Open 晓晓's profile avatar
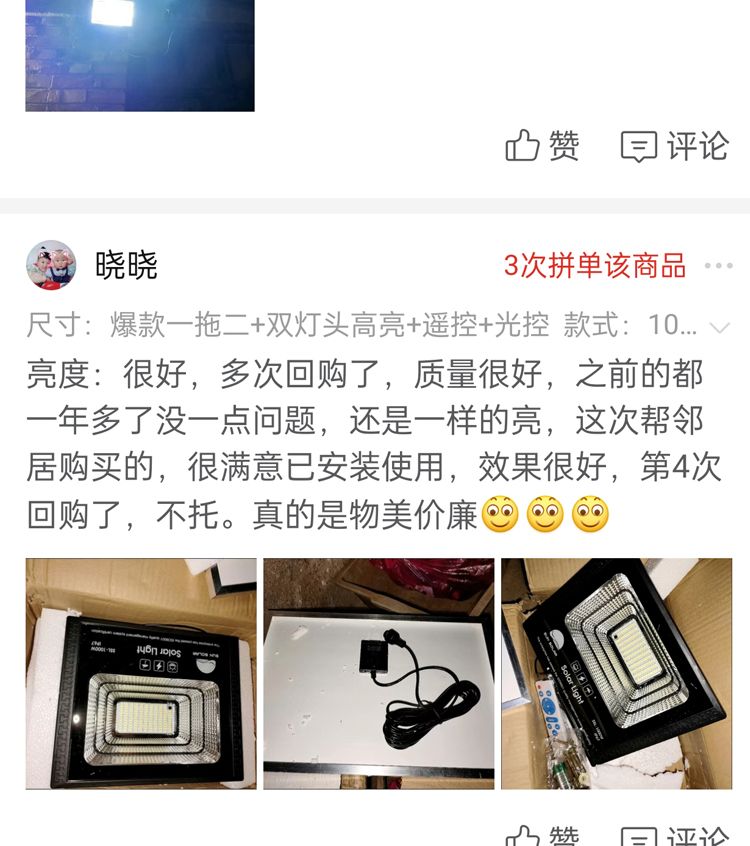The image size is (750, 846). tap(51, 265)
